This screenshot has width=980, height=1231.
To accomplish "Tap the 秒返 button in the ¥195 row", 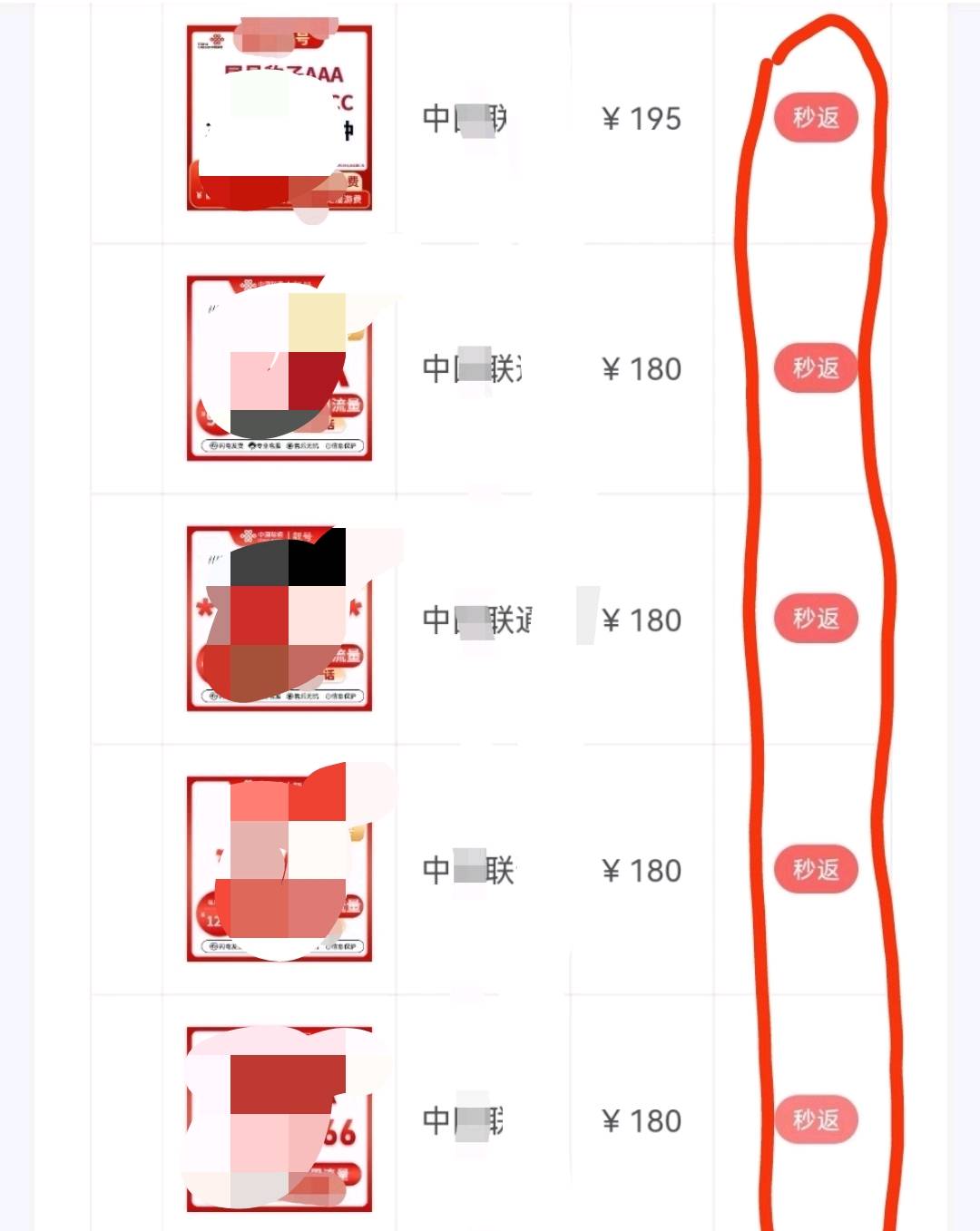I will click(815, 118).
